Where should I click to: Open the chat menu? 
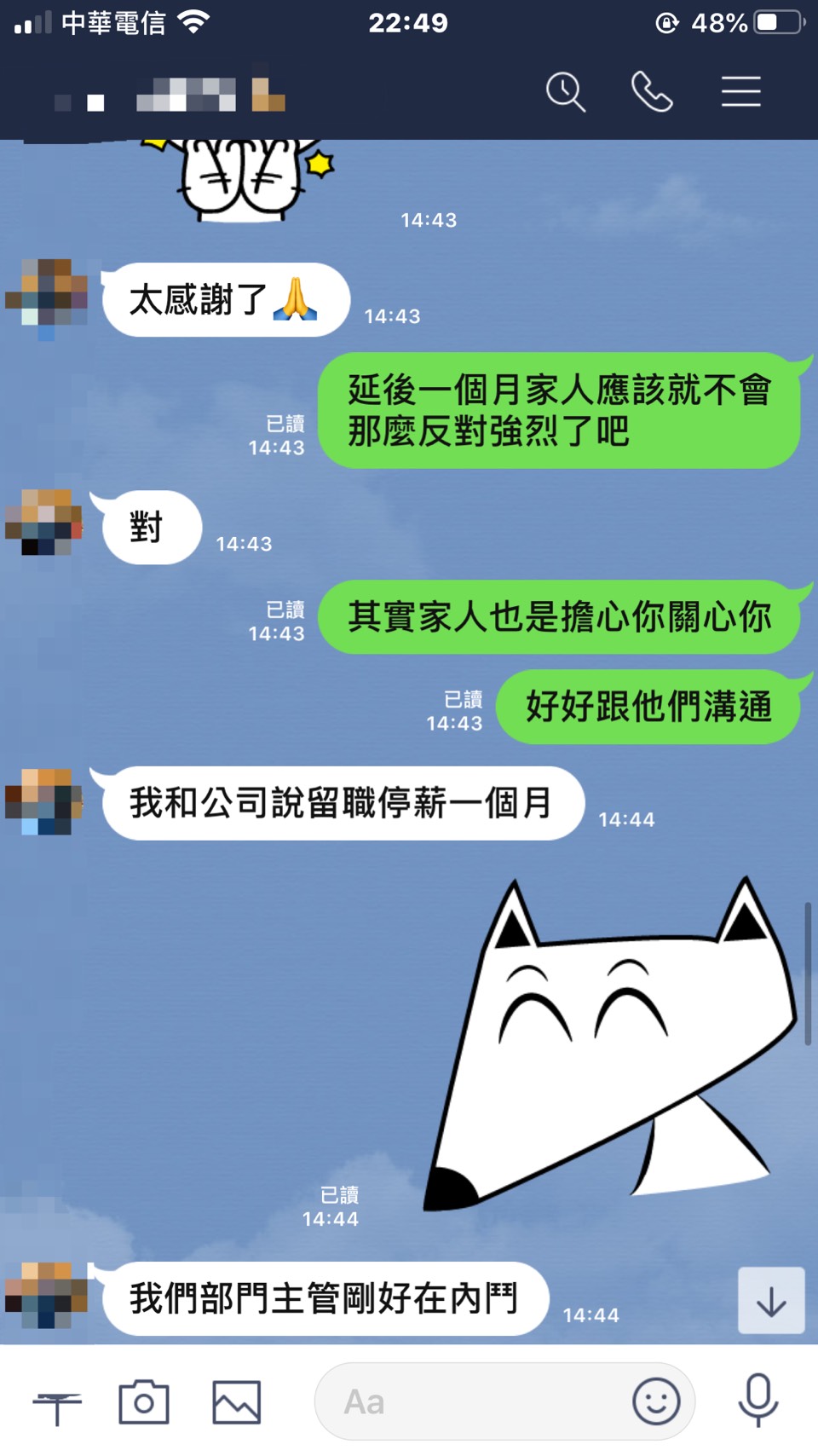pos(740,92)
